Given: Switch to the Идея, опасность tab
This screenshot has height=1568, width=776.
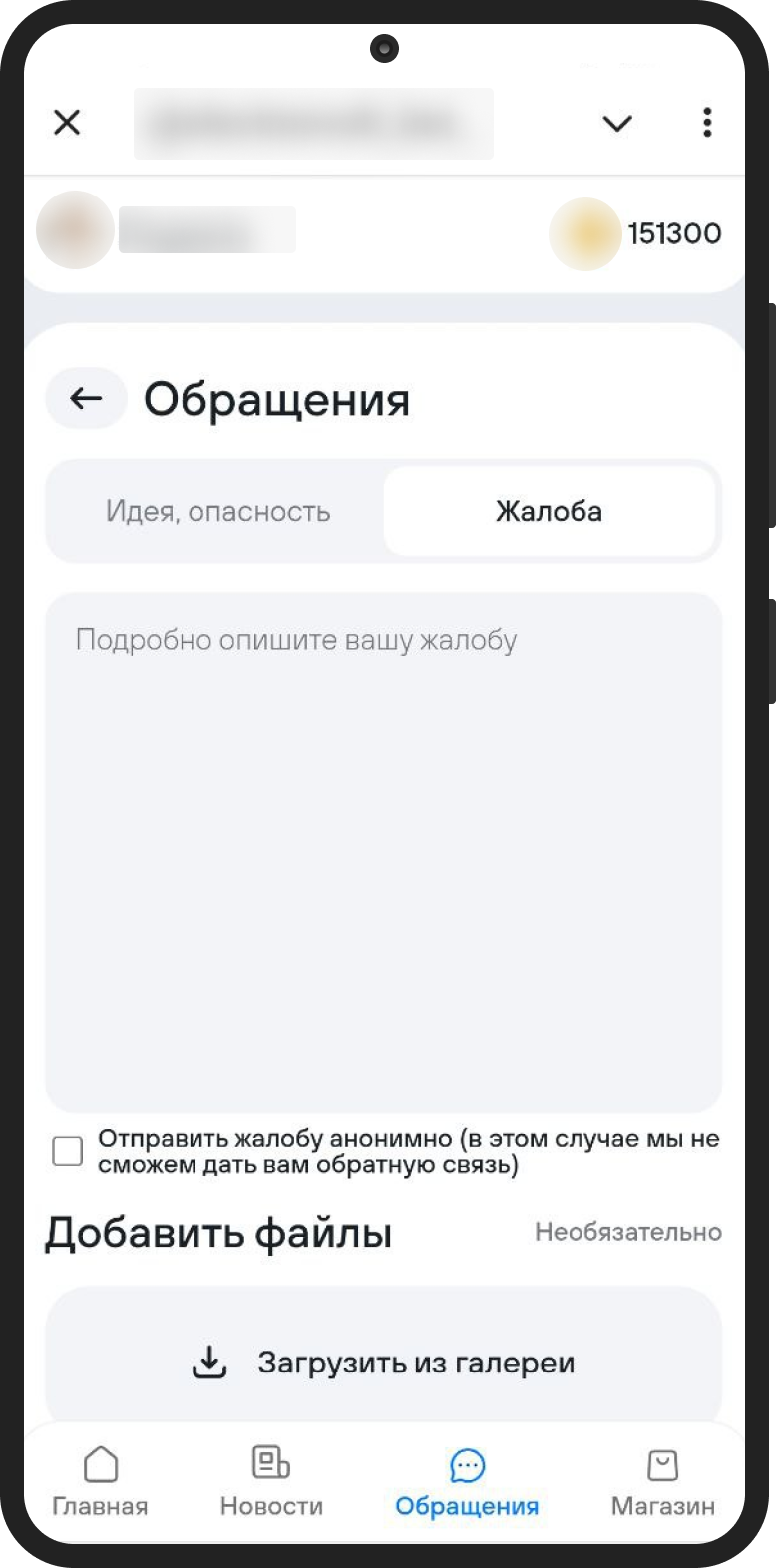Looking at the screenshot, I should point(217,512).
